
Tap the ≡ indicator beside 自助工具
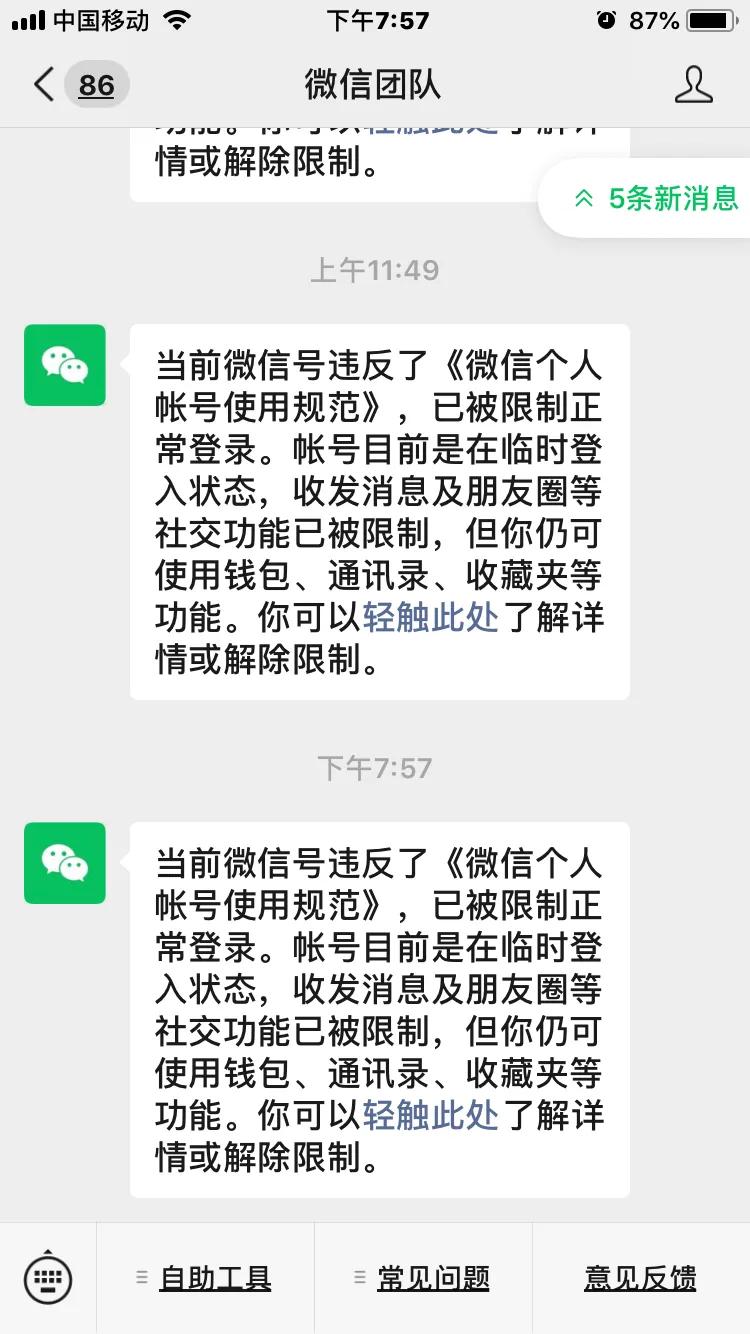point(141,1277)
